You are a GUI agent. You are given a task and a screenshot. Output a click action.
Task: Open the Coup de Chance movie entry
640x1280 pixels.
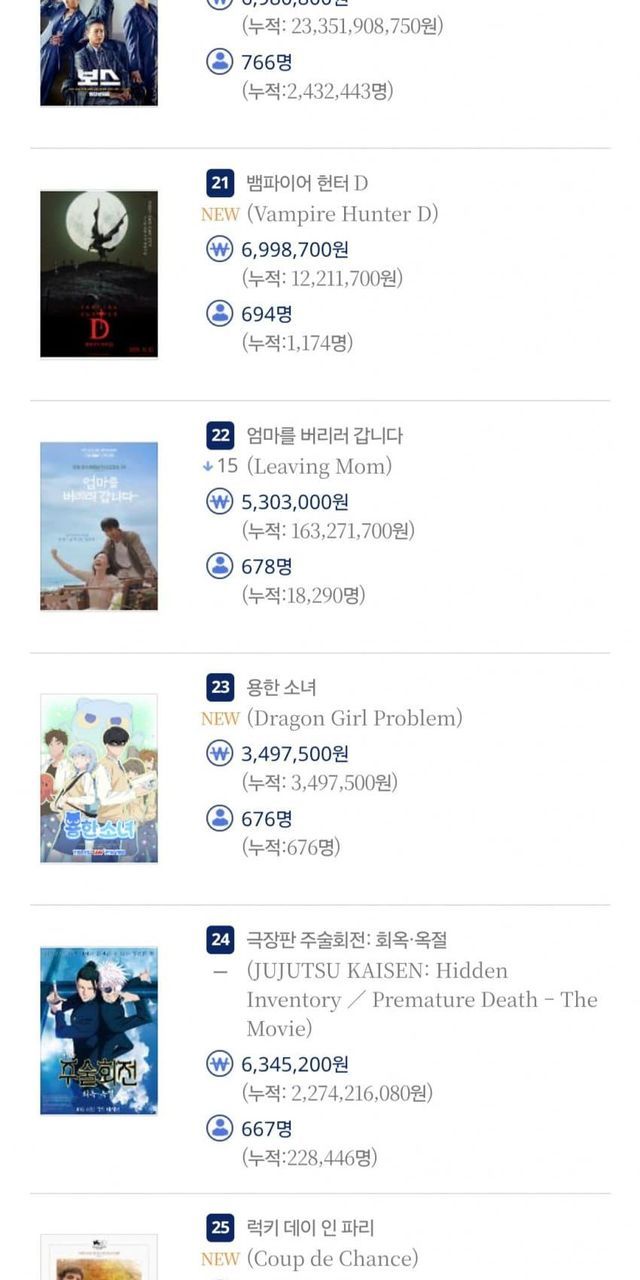pyautogui.click(x=310, y=1227)
